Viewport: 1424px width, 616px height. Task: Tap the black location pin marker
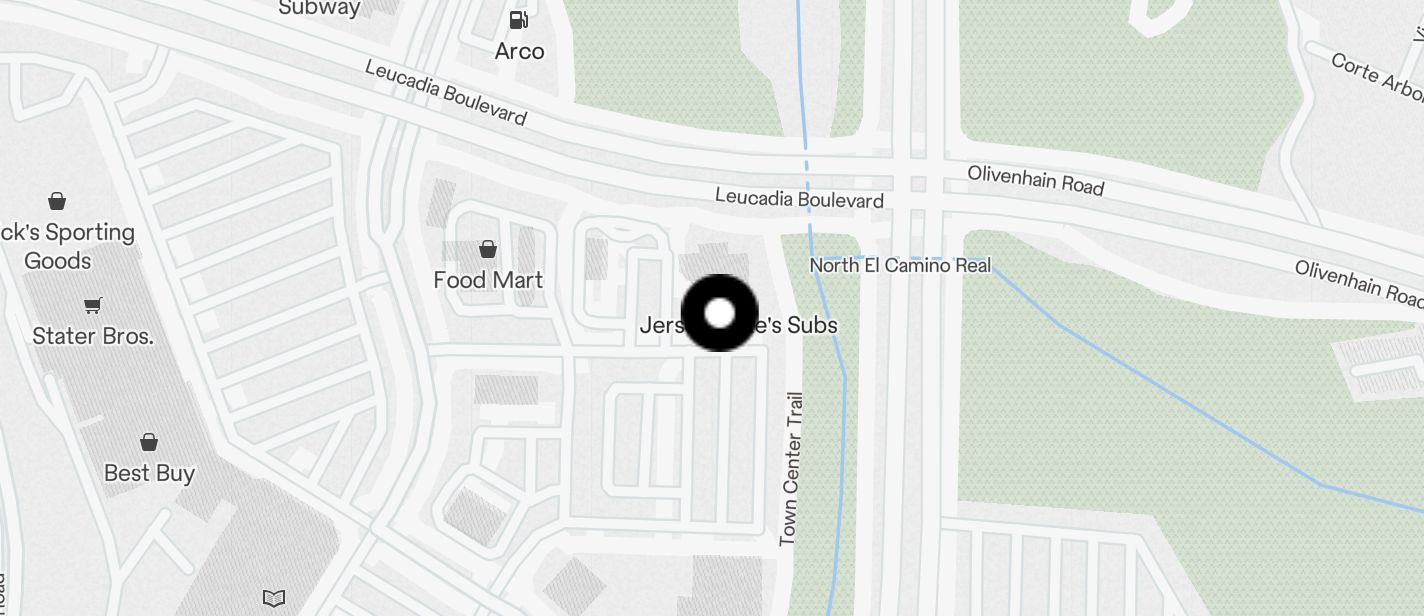(719, 313)
